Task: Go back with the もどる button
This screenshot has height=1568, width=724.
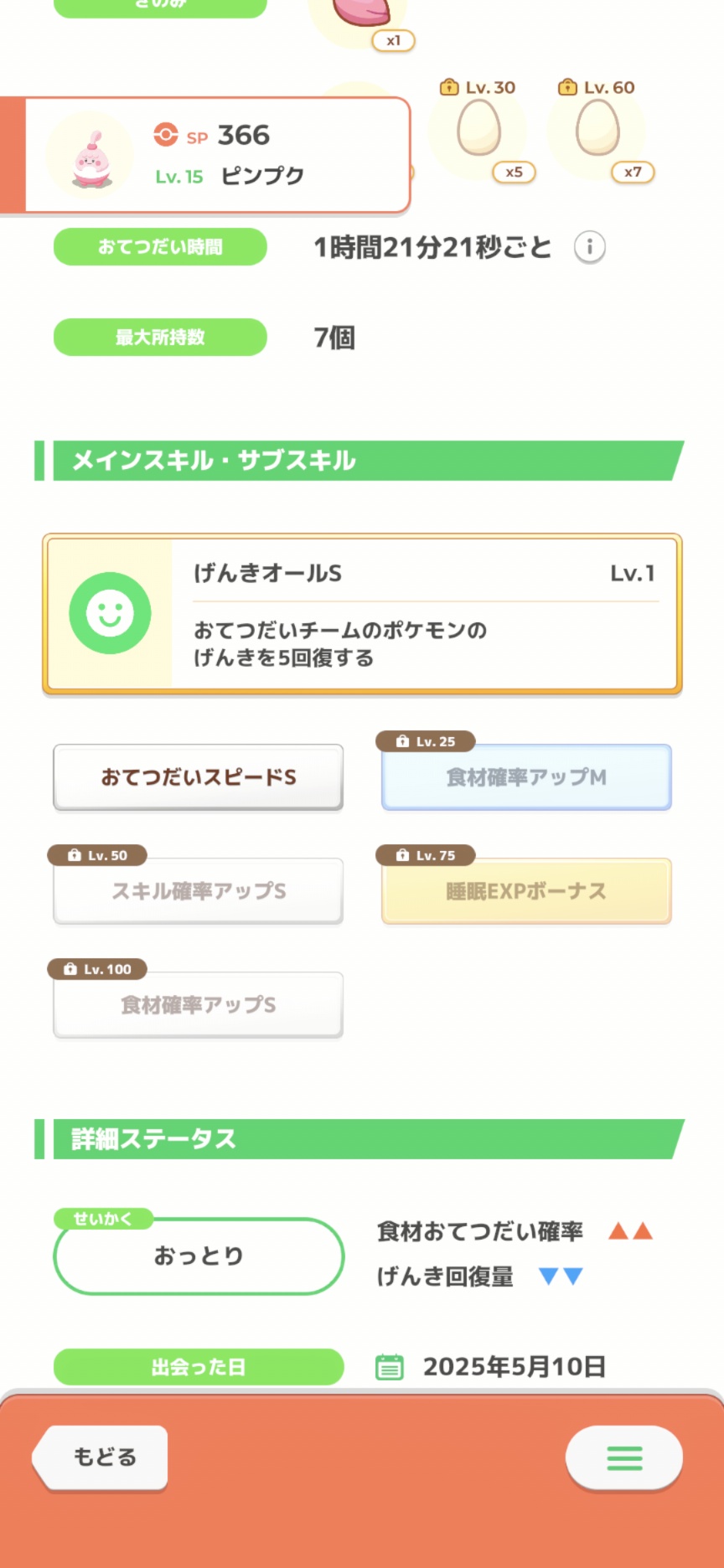Action: pyautogui.click(x=101, y=1457)
